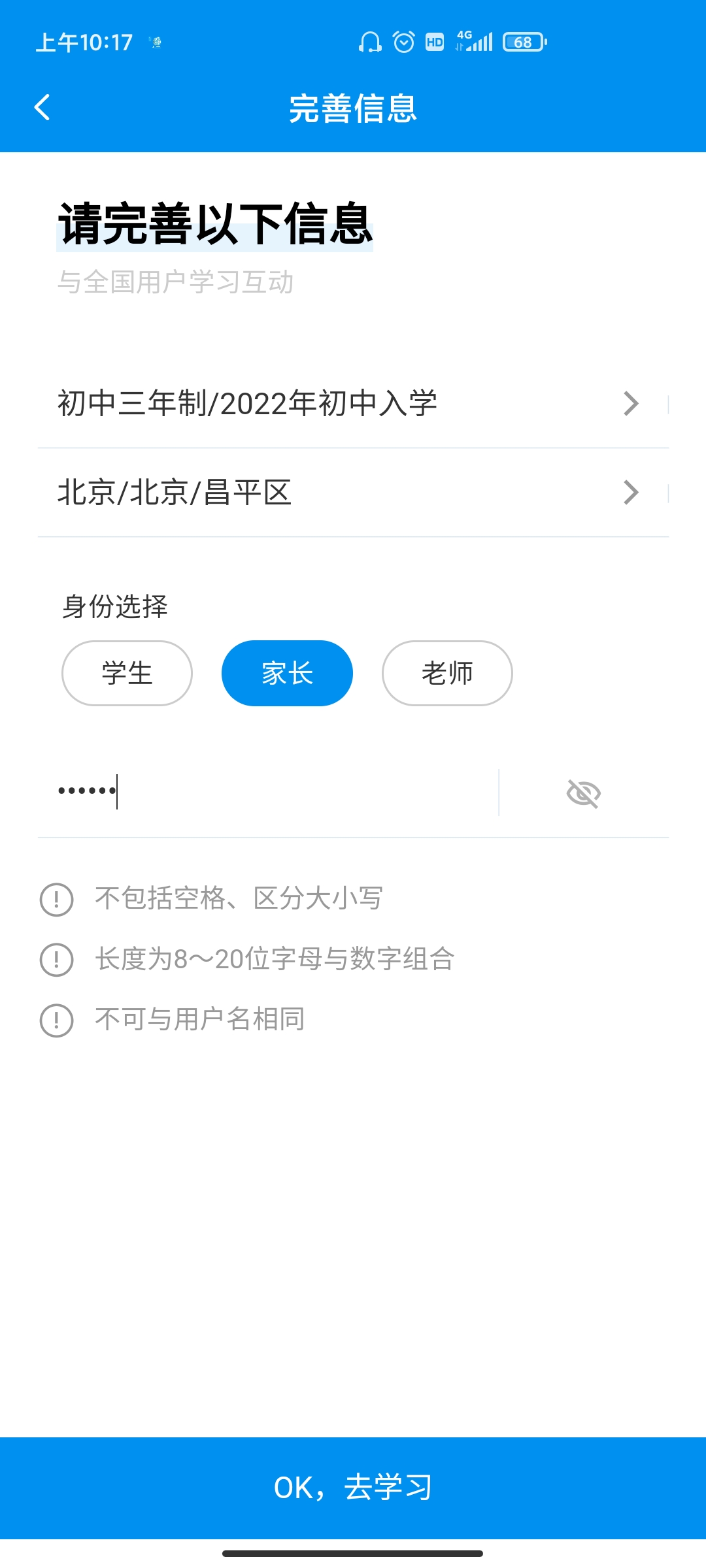Tap the chevron next to the region row
Screen dimensions: 706x1568
tap(631, 493)
